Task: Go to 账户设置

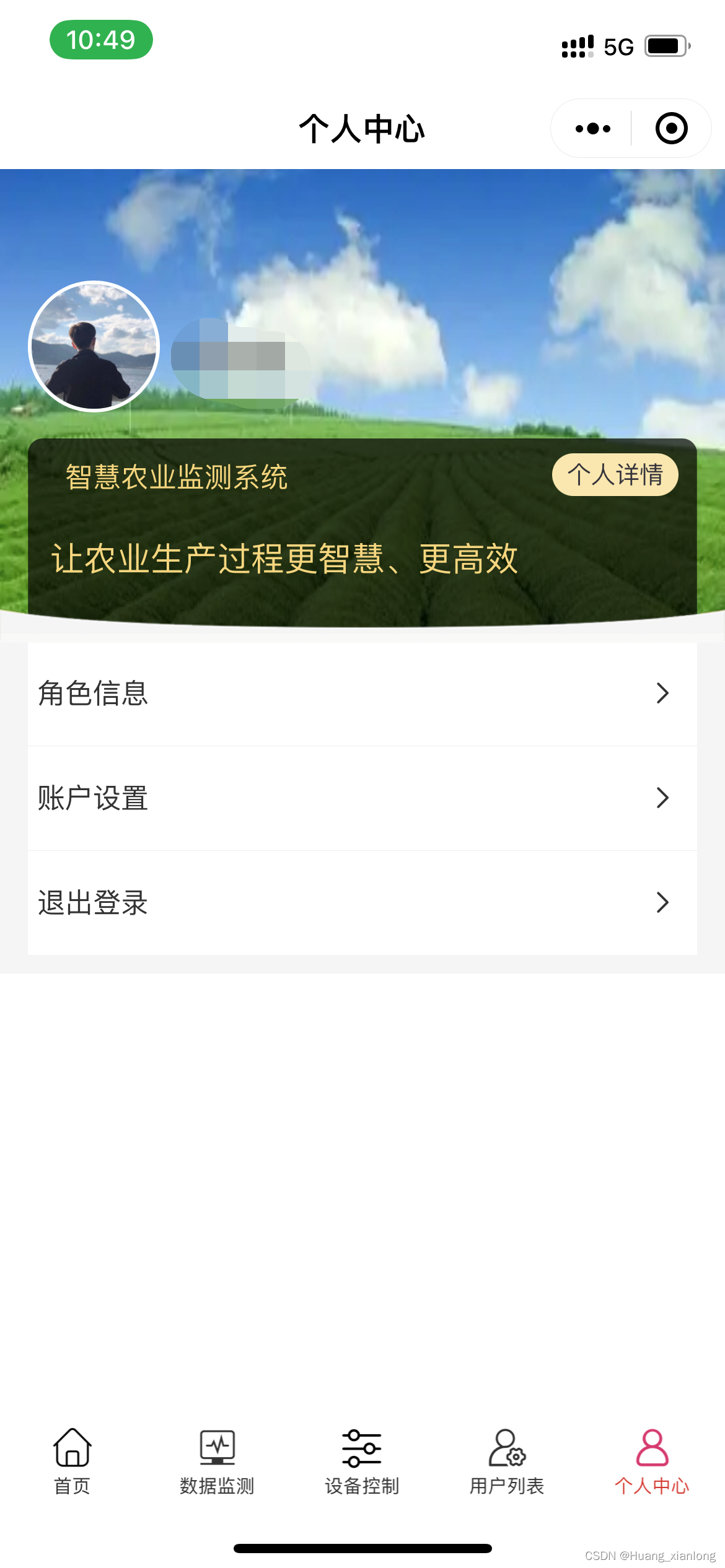Action: pos(362,798)
